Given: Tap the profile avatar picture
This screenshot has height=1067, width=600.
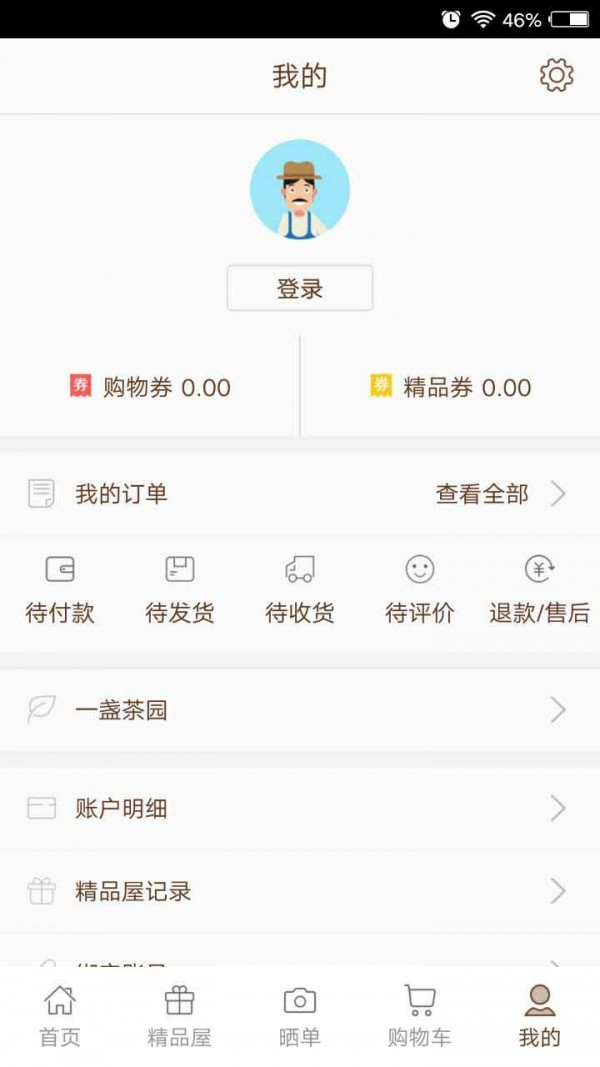Looking at the screenshot, I should point(300,190).
